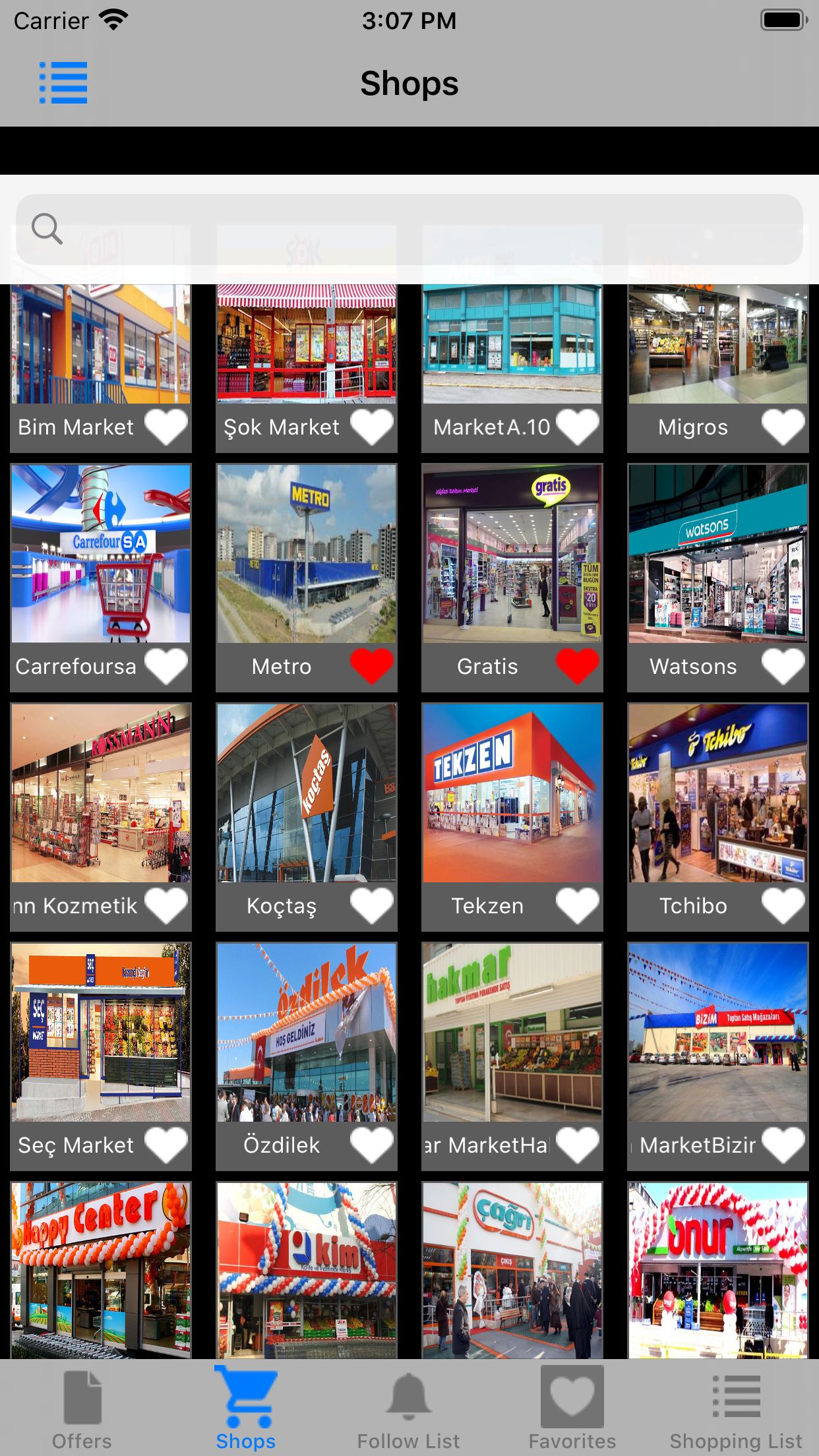Open the Favorites tab
This screenshot has width=819, height=1456.
pyautogui.click(x=572, y=1409)
